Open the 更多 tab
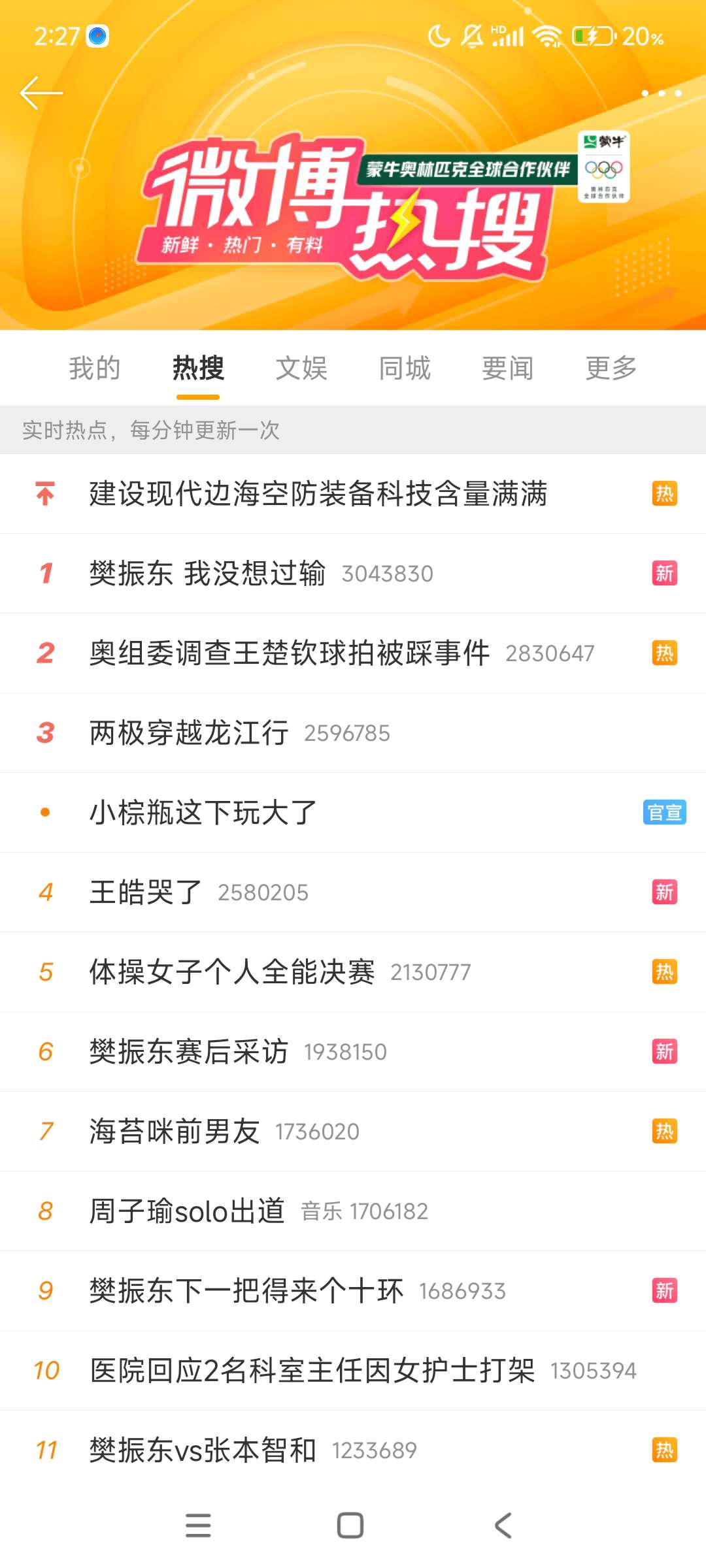706x1568 pixels. 611,368
